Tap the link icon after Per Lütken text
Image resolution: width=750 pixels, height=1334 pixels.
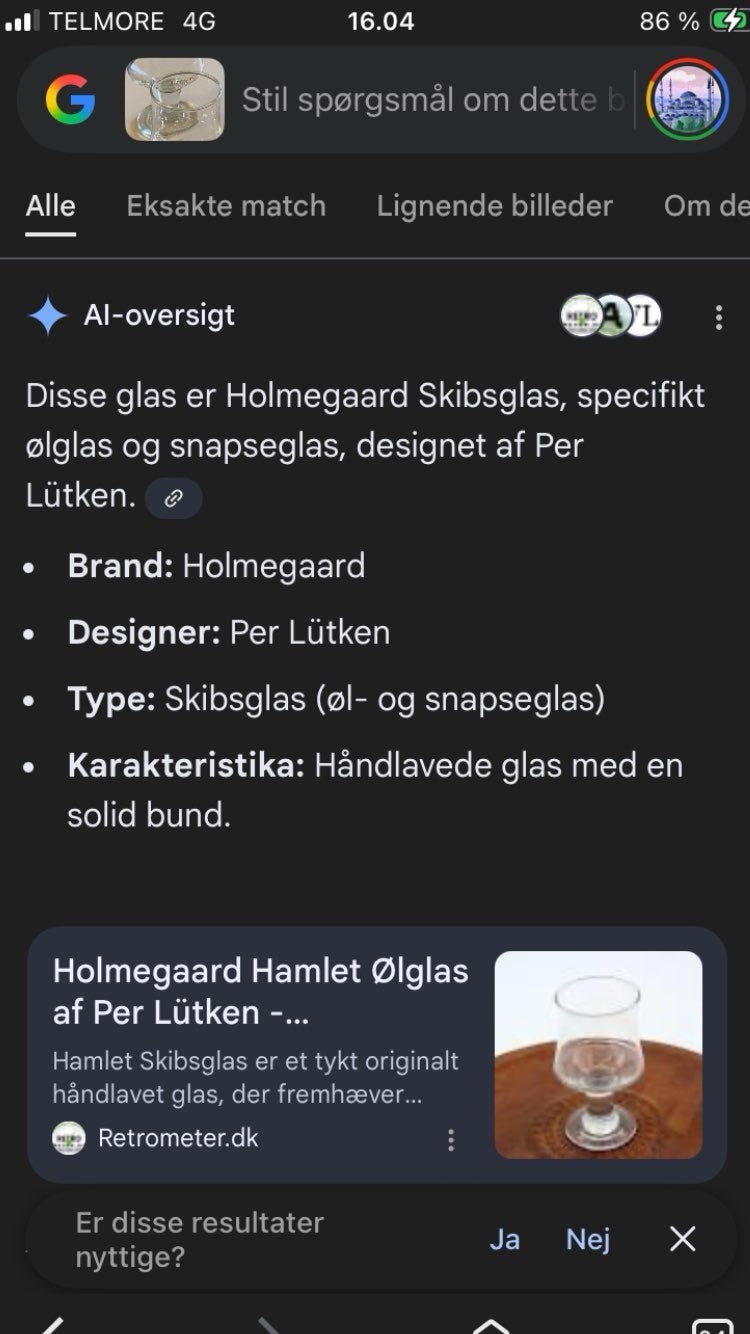point(174,498)
